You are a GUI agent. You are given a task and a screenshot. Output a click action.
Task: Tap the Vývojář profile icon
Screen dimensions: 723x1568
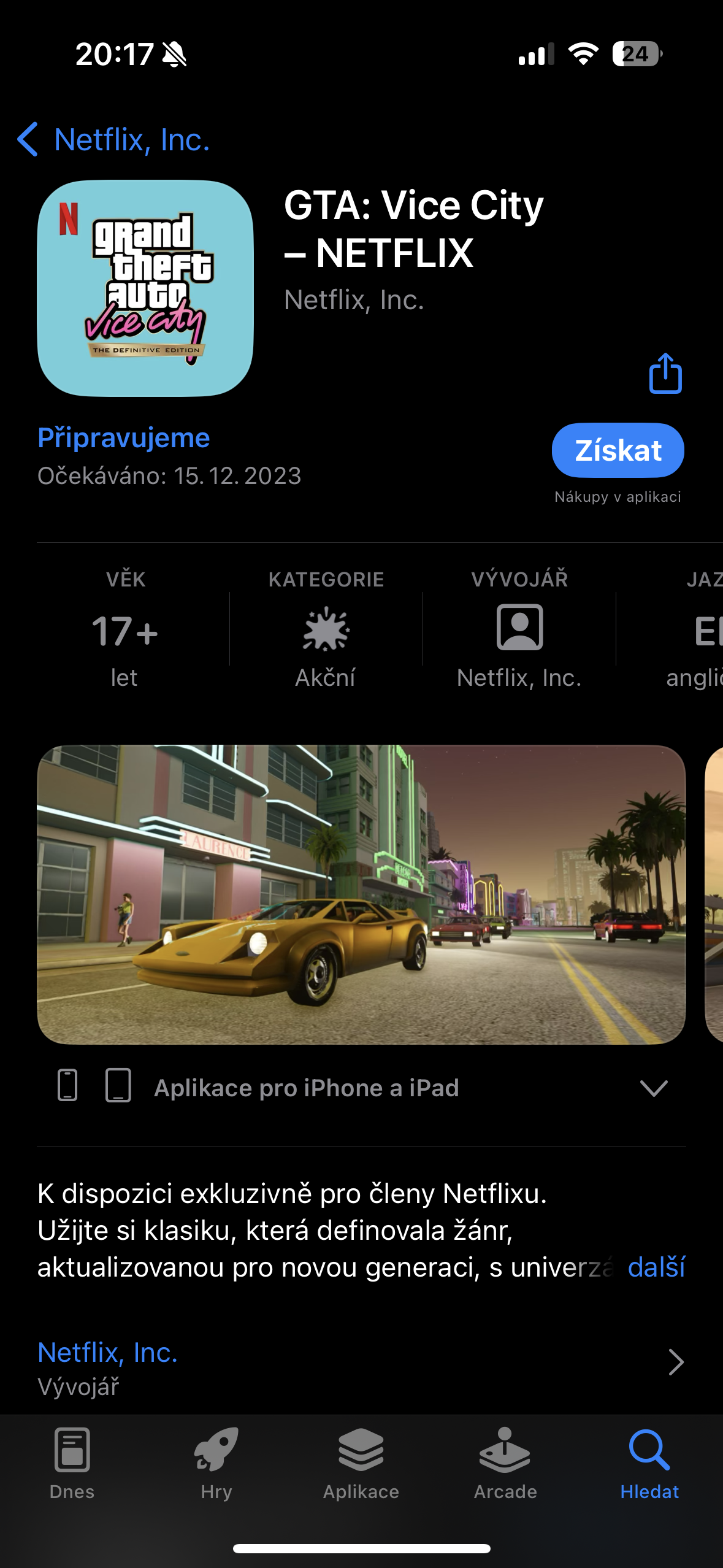519,629
